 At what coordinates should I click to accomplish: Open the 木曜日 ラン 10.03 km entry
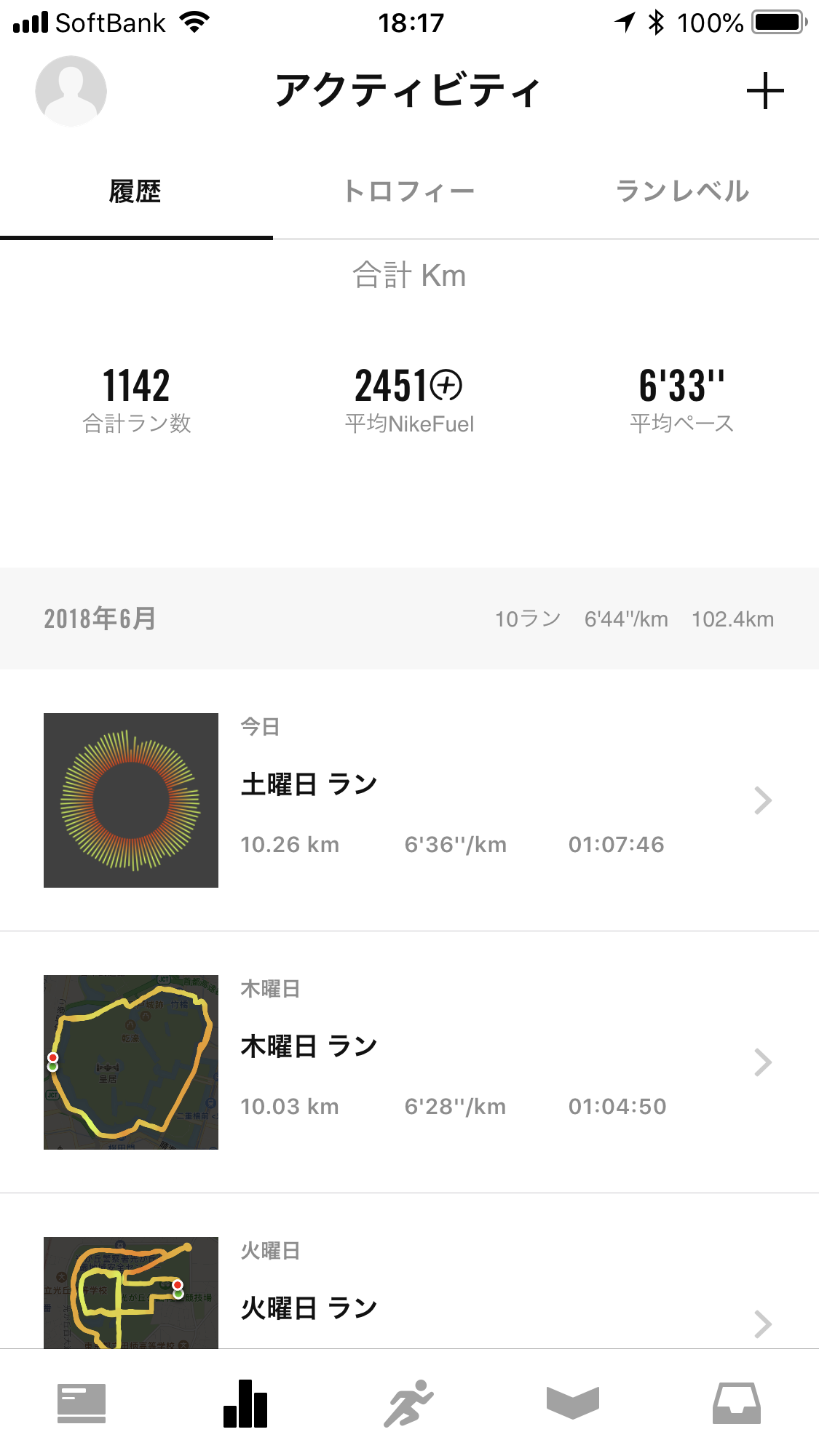(409, 1062)
